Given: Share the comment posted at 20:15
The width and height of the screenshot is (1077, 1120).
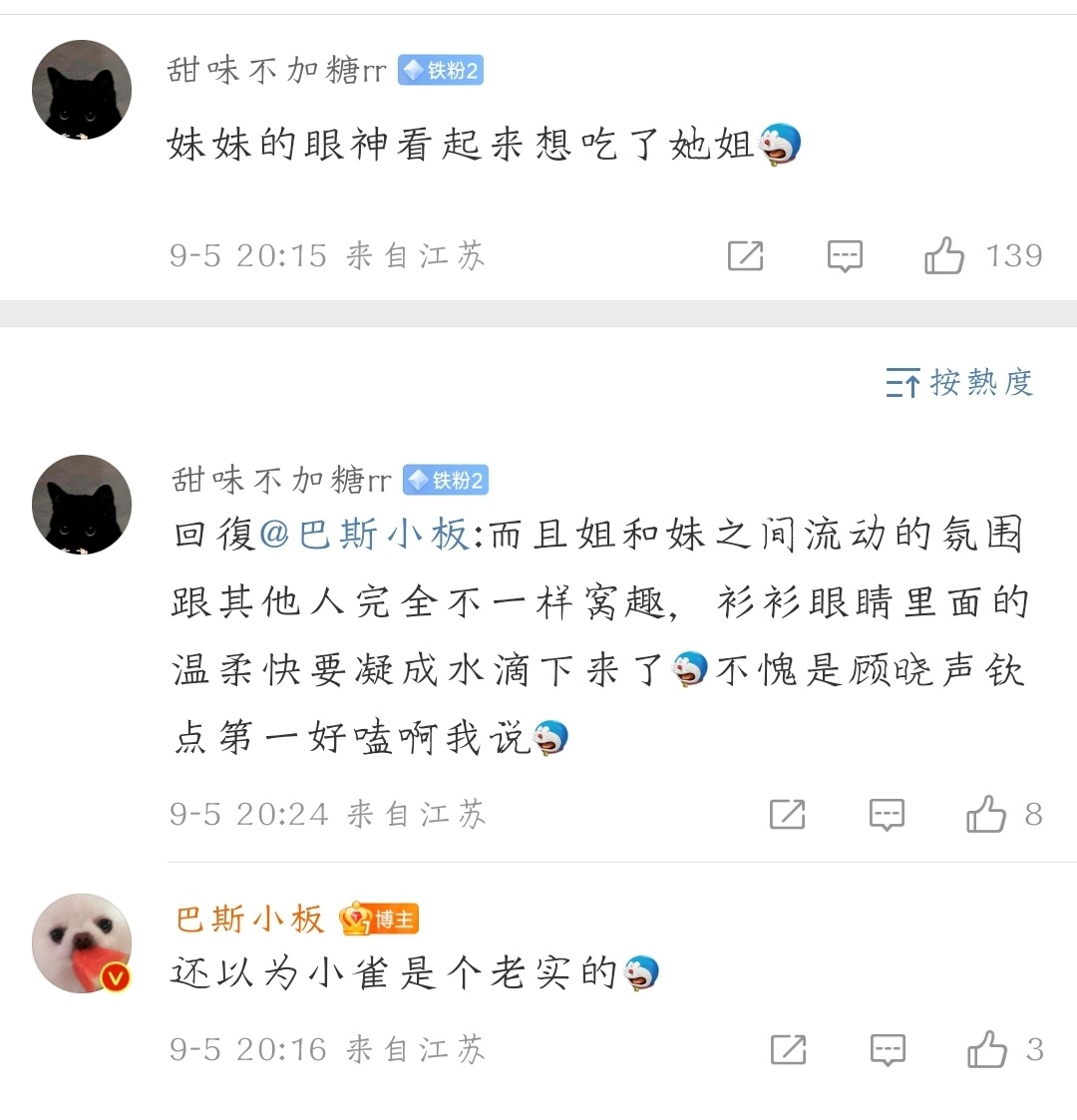Looking at the screenshot, I should click(x=745, y=256).
